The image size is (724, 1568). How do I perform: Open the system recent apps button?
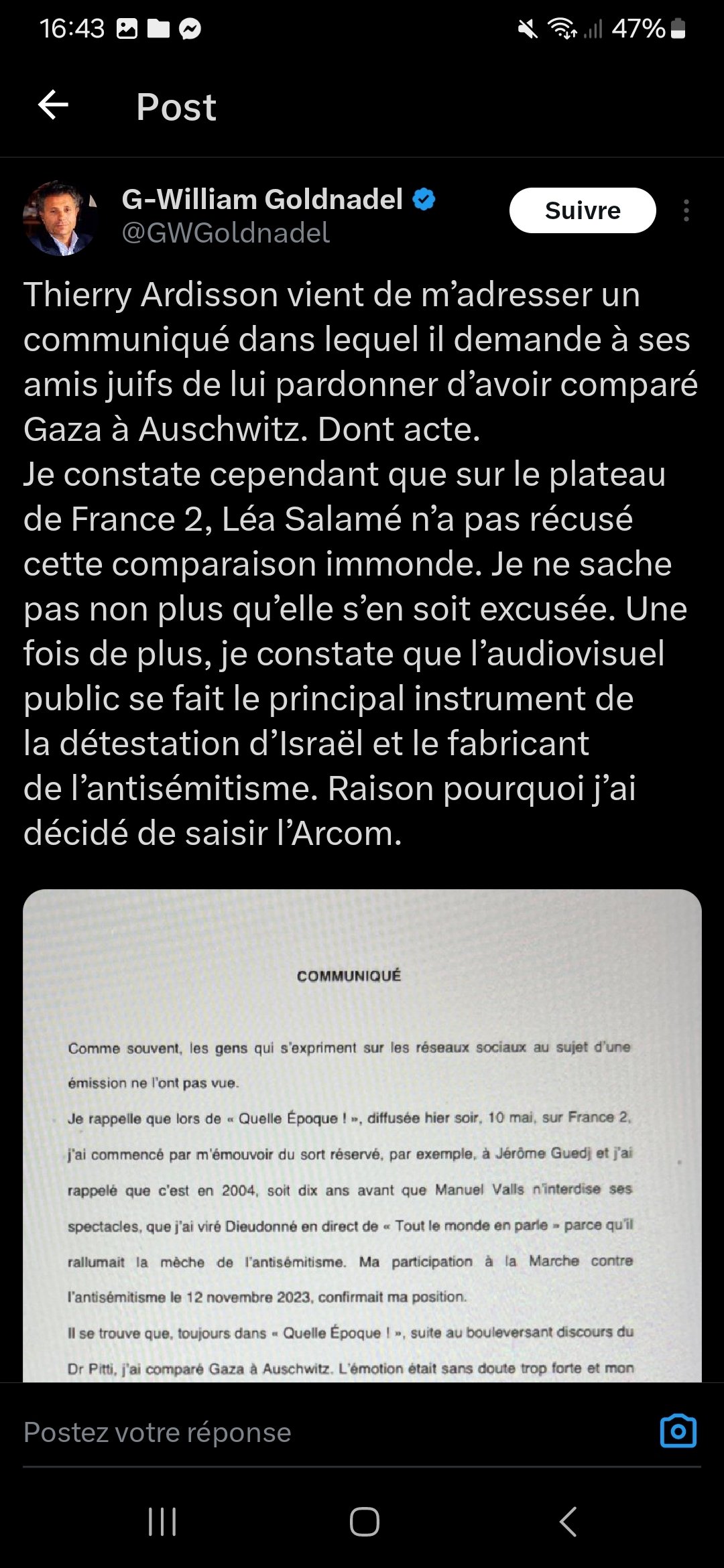coord(162,1522)
